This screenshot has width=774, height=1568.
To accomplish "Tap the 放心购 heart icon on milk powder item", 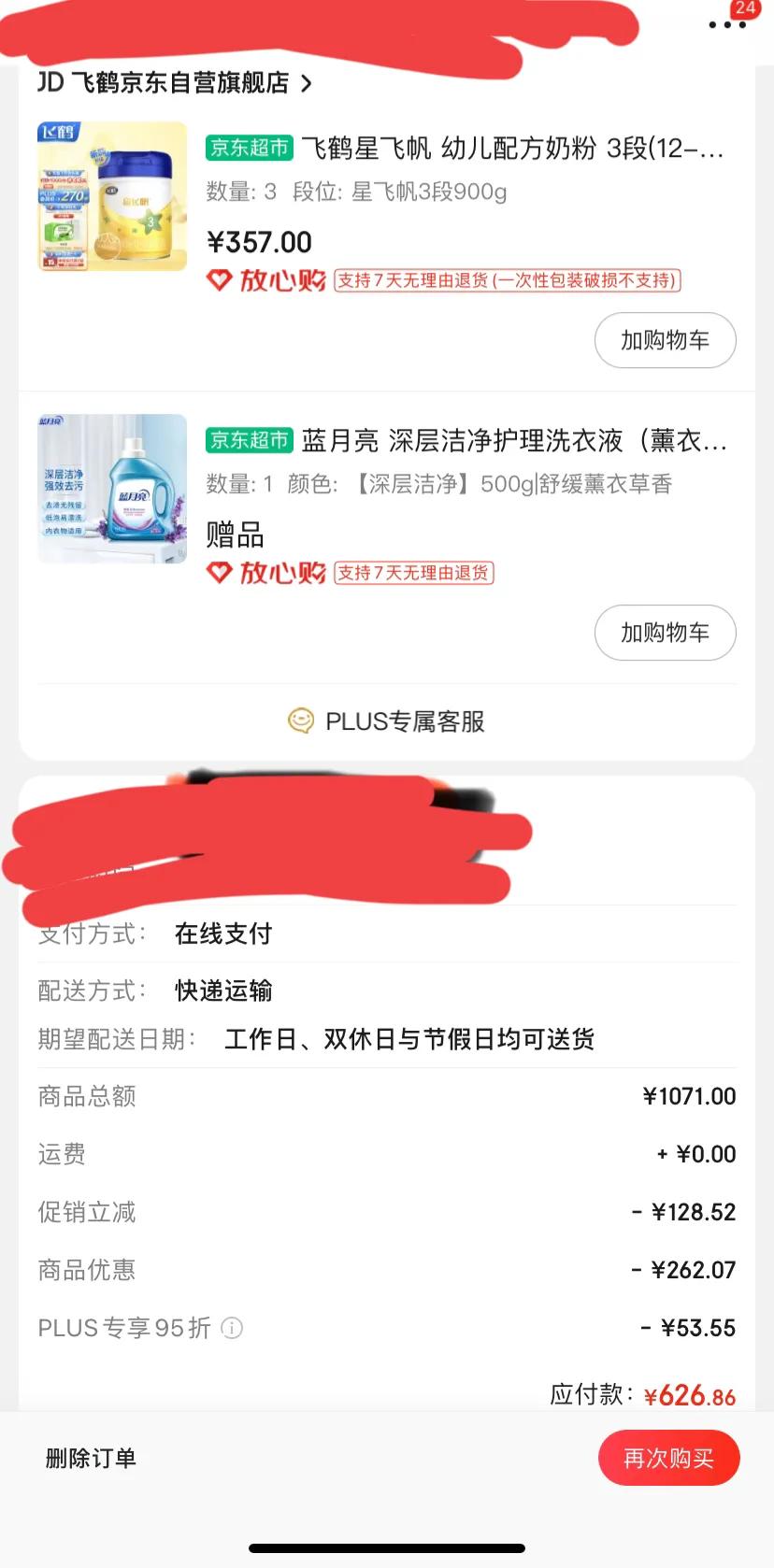I will click(218, 281).
